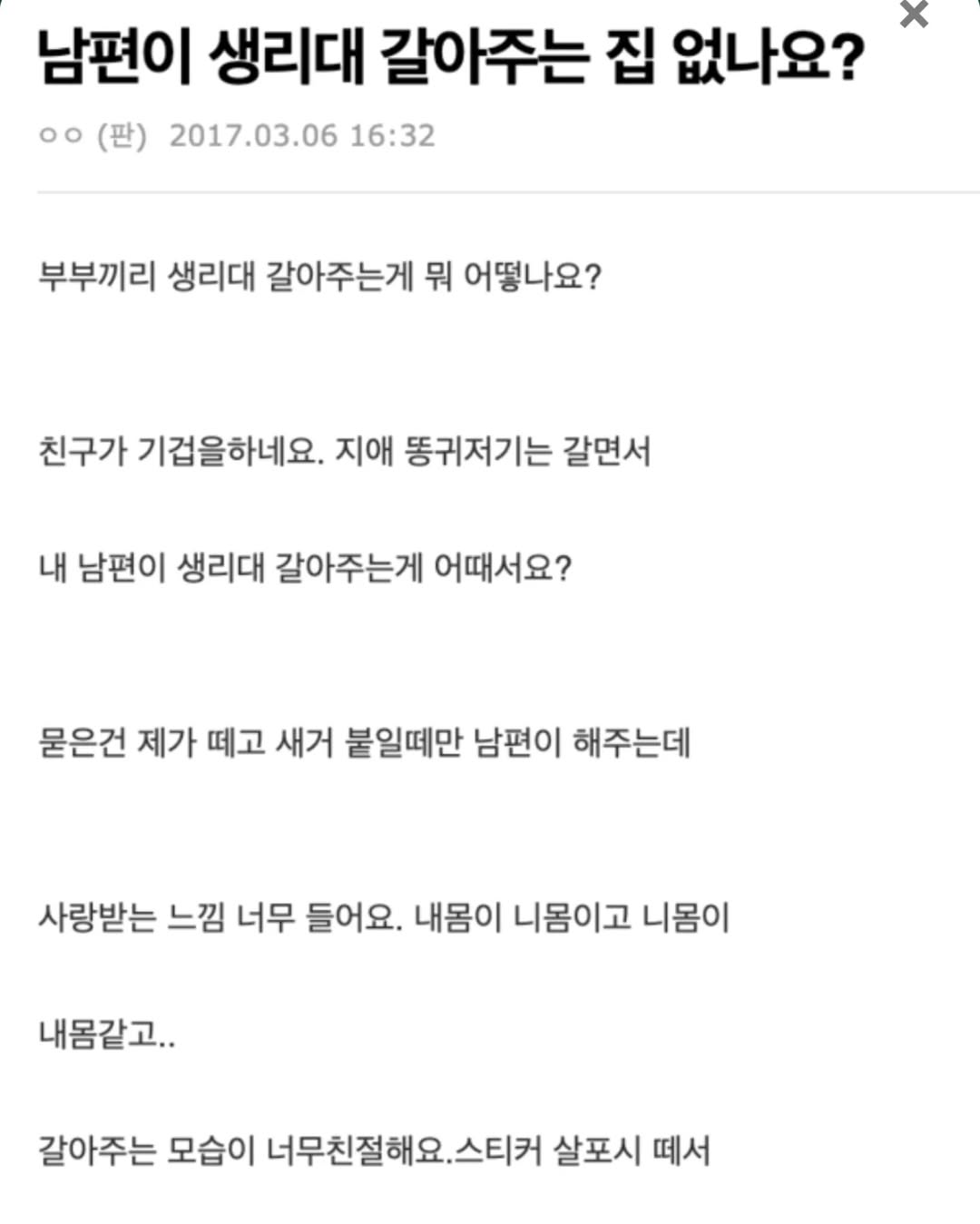
Task: Close the post with the X button
Action: [x=914, y=15]
